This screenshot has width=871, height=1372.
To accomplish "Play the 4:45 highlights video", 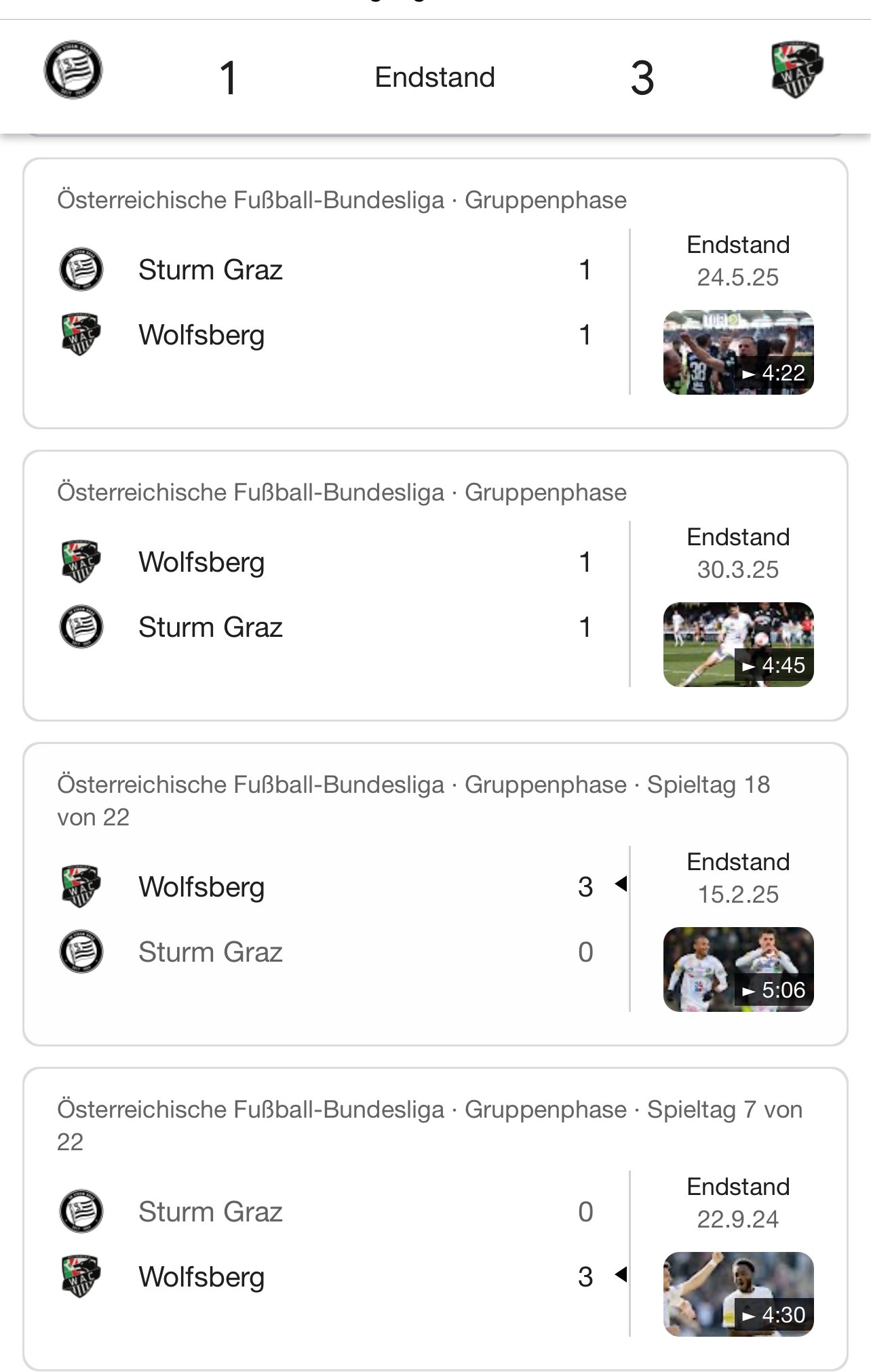I will [738, 645].
